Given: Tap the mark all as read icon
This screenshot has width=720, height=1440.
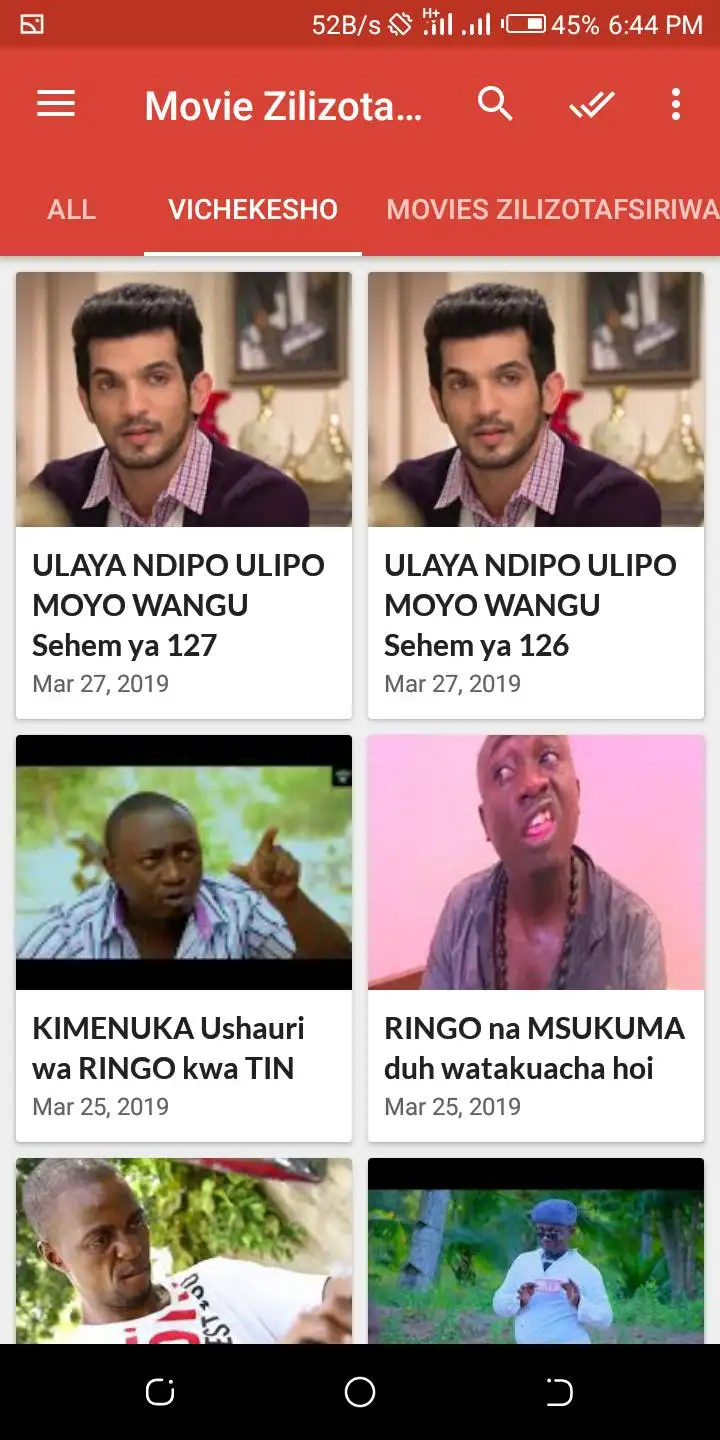Looking at the screenshot, I should [591, 104].
